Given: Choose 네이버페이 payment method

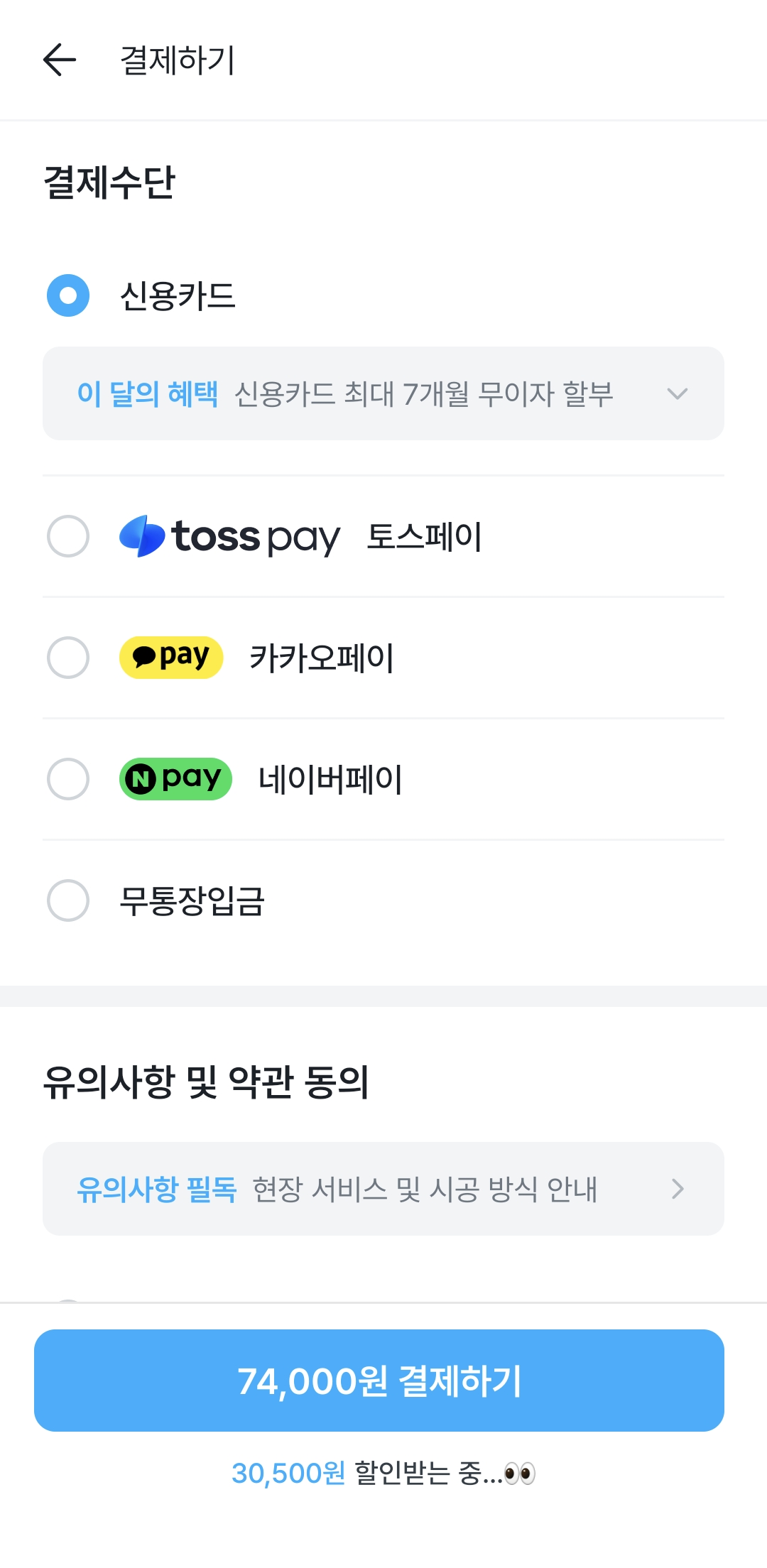Looking at the screenshot, I should (x=67, y=779).
